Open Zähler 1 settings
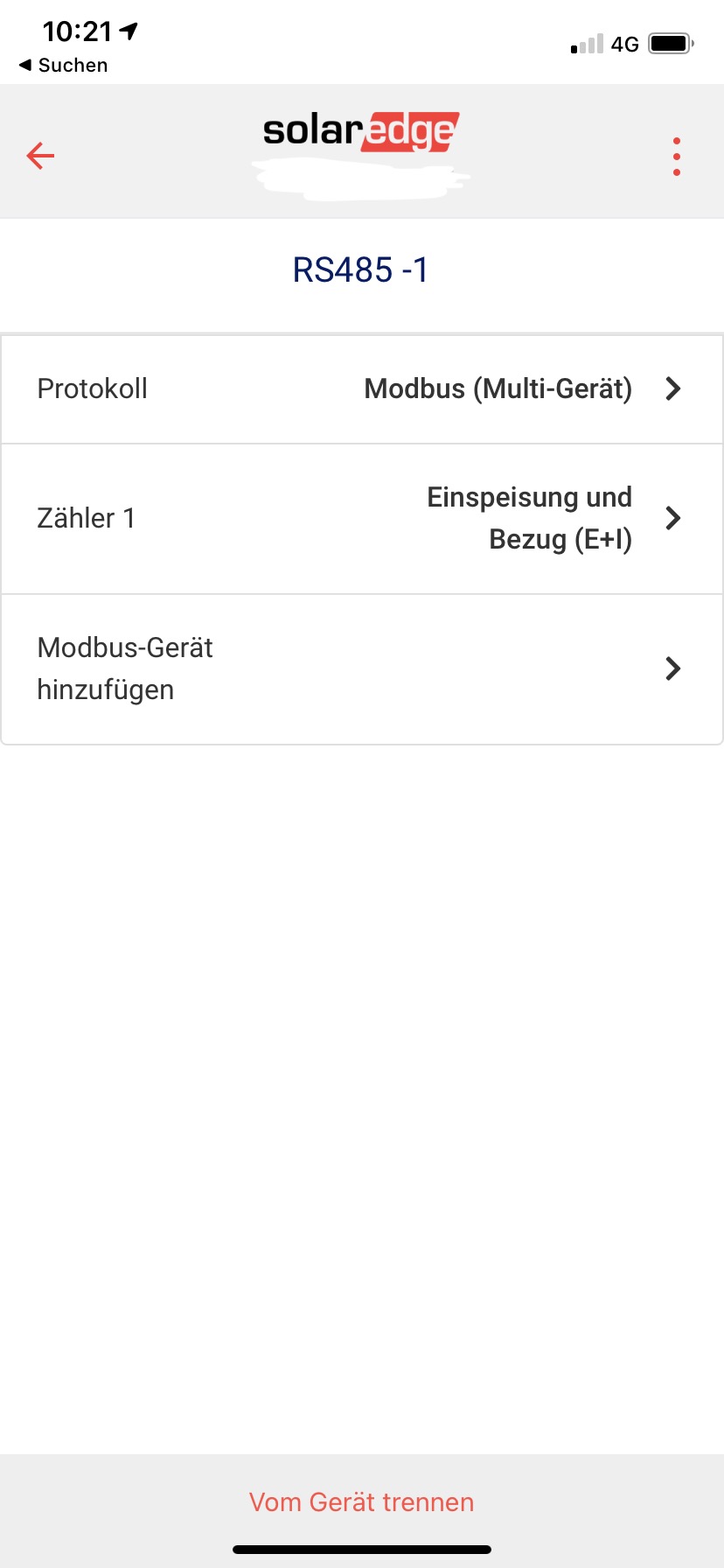This screenshot has height=1568, width=724. (x=361, y=519)
